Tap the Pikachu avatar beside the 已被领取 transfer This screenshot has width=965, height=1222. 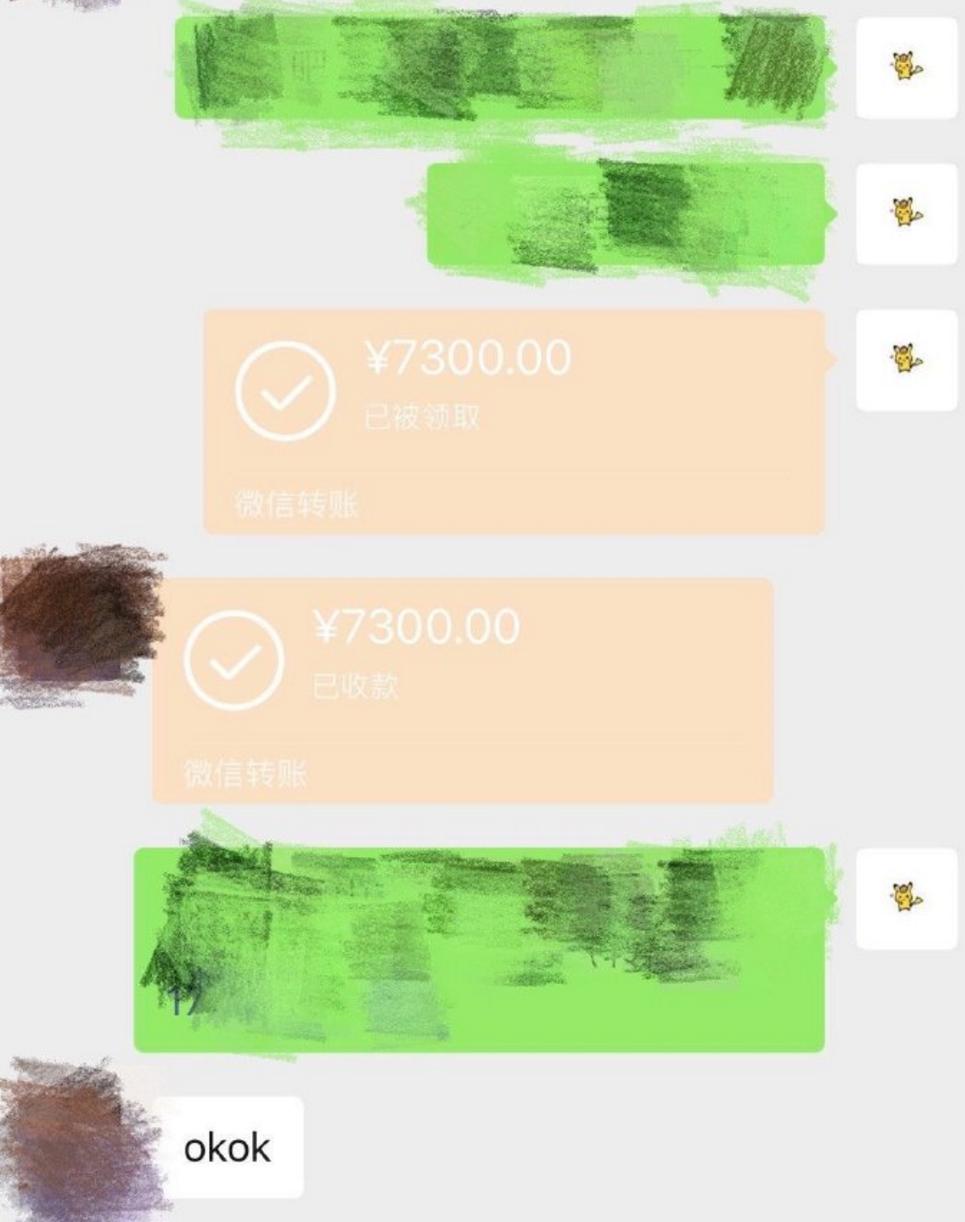(x=906, y=360)
